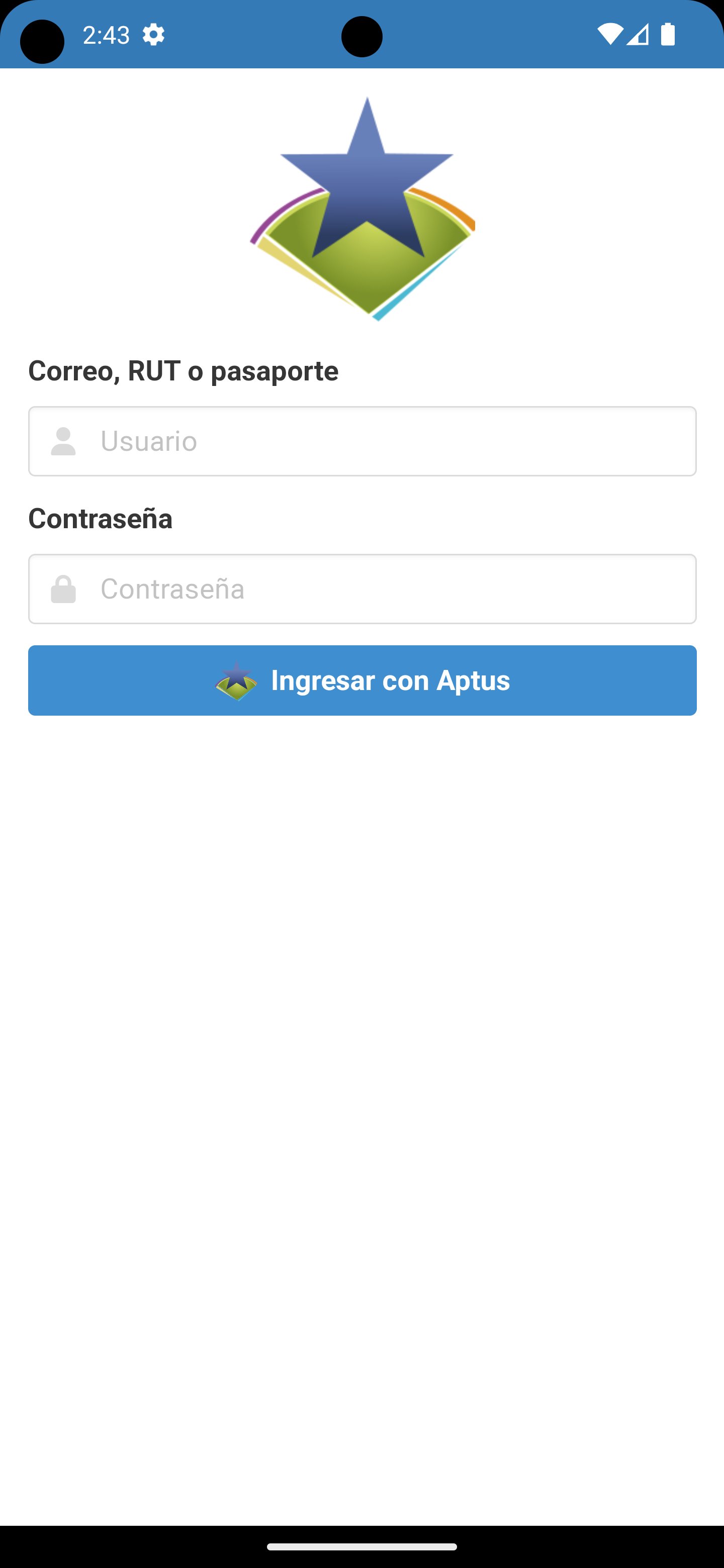Click the battery icon in the status bar

pyautogui.click(x=669, y=35)
